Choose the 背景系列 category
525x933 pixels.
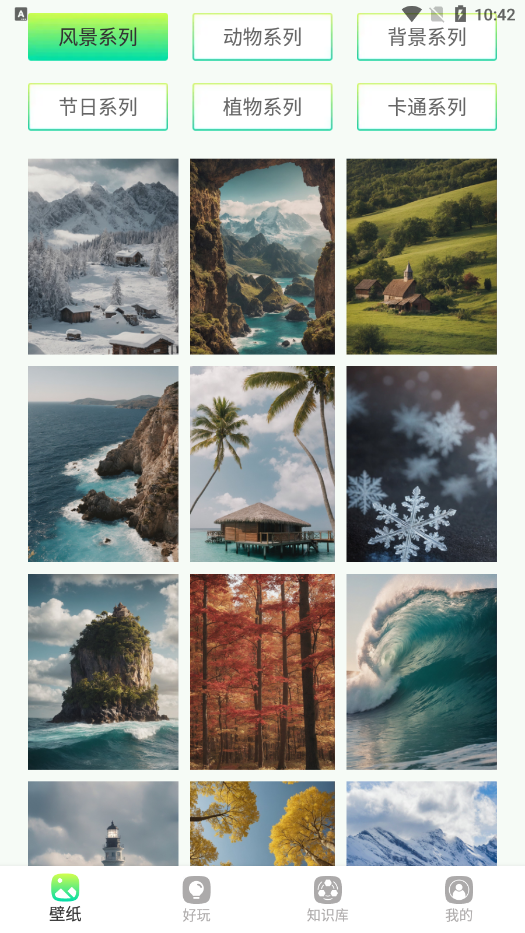coord(427,37)
